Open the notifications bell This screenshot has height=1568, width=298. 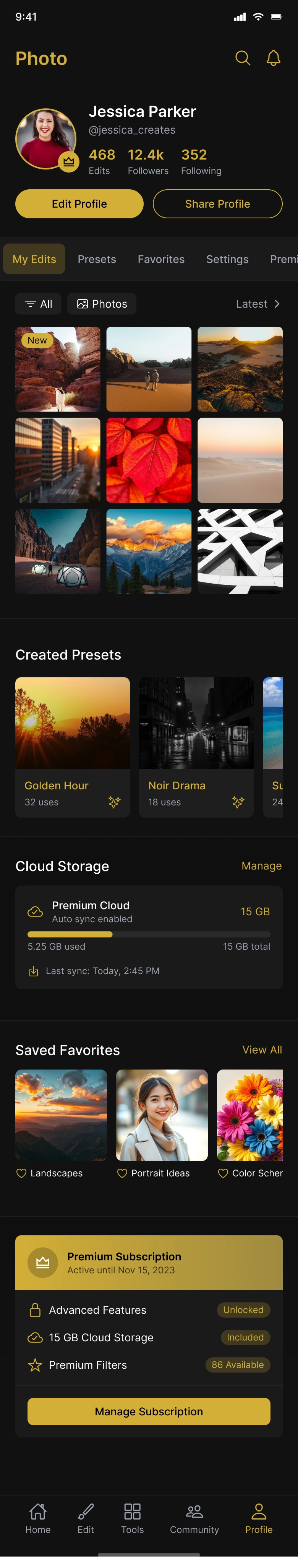point(274,58)
